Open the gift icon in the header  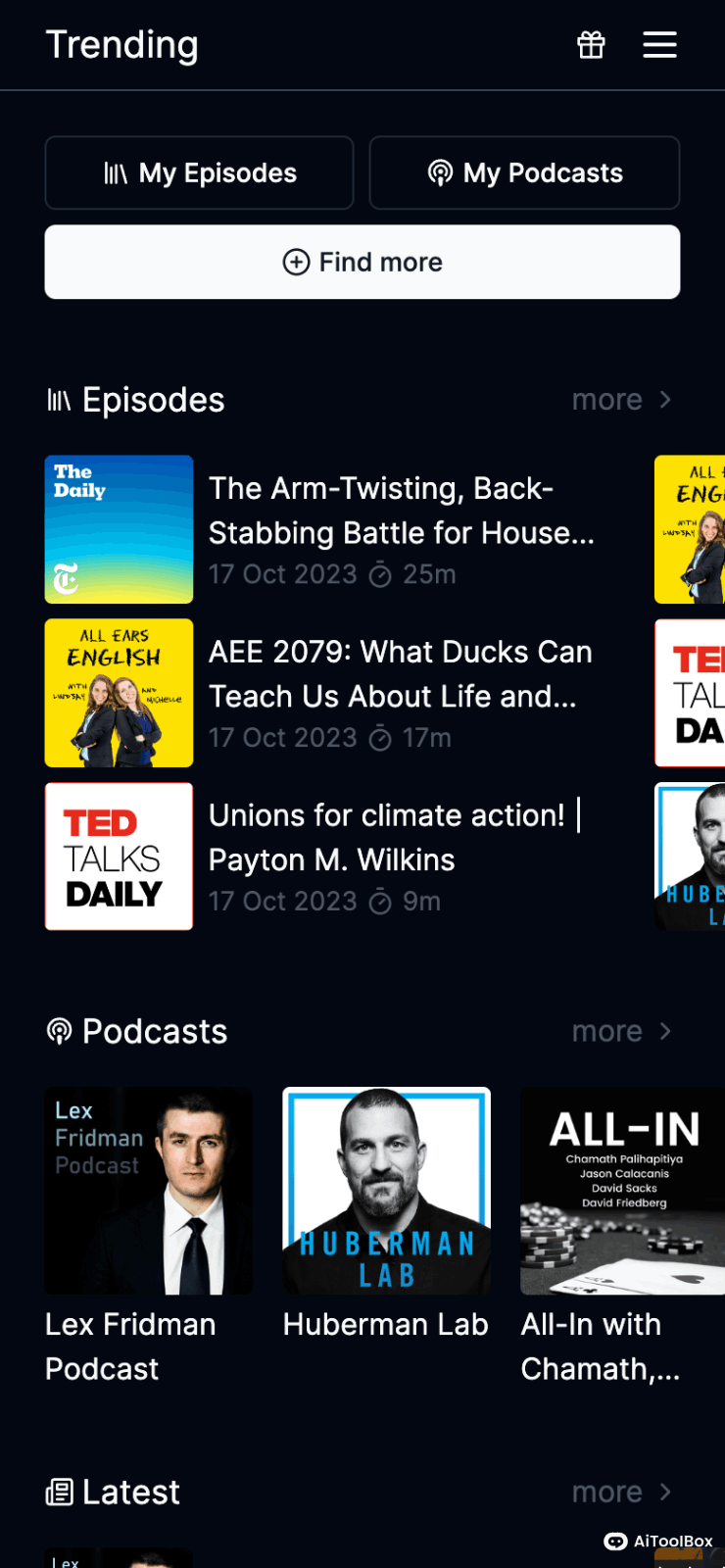point(591,45)
